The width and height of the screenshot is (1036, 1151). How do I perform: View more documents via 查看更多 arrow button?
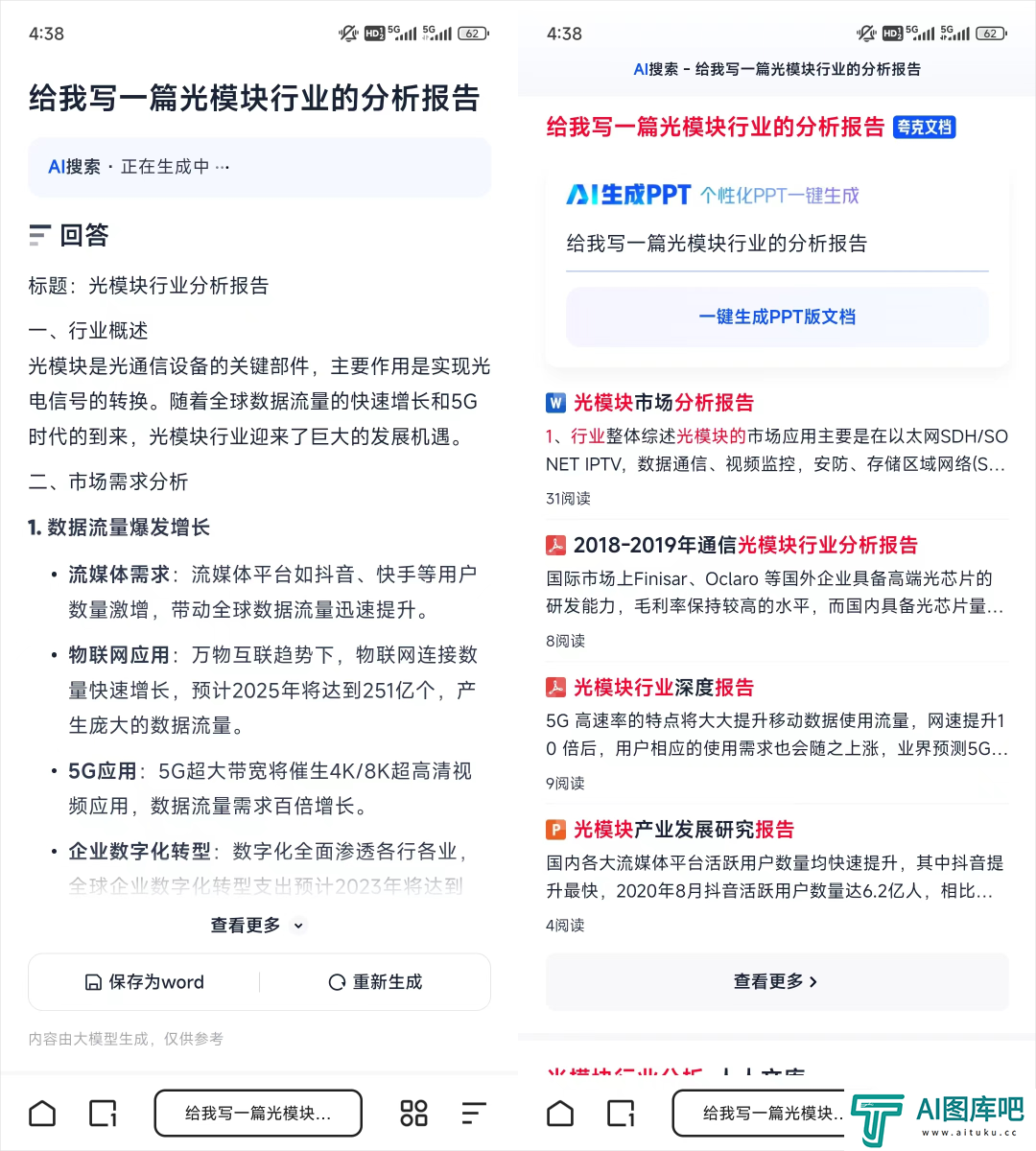(x=776, y=981)
